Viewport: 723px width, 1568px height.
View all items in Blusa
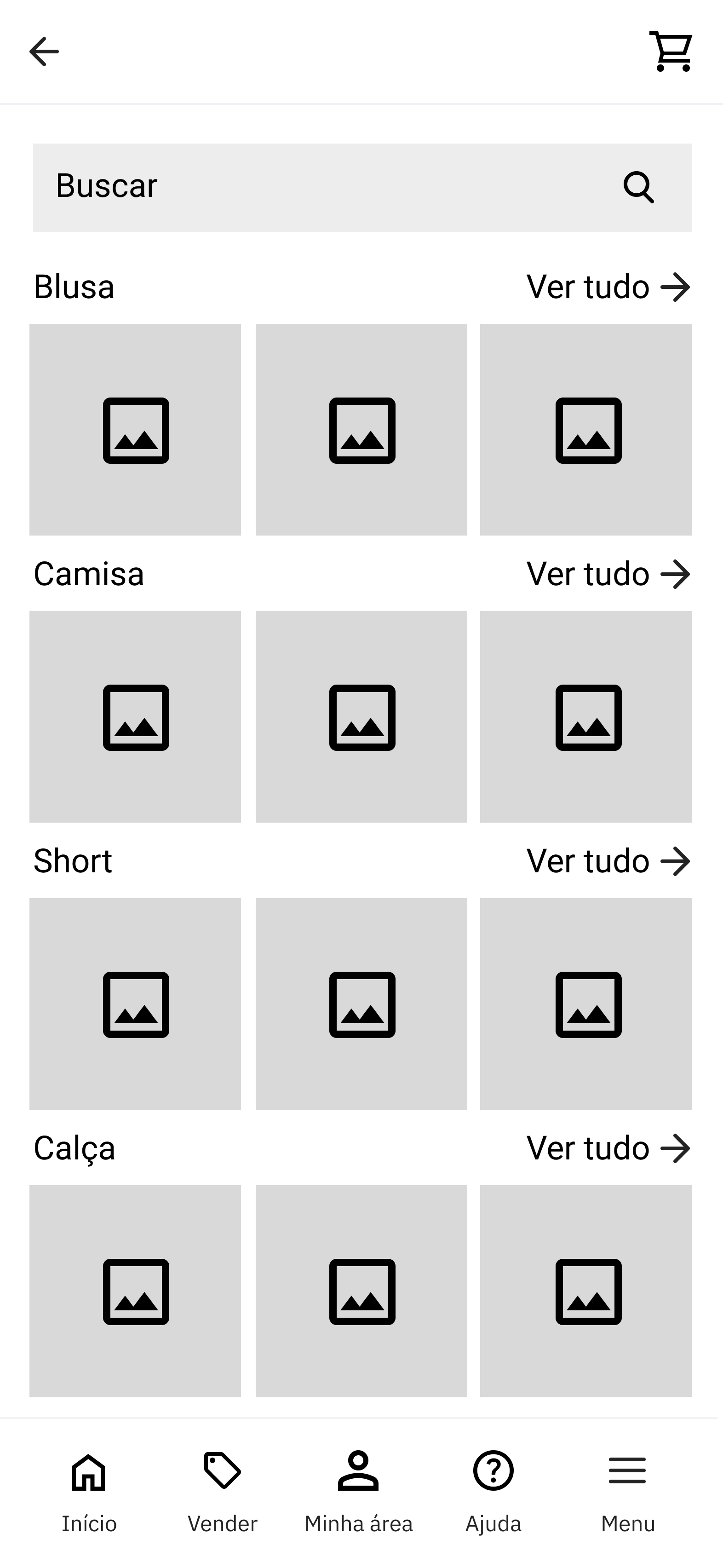pos(608,287)
